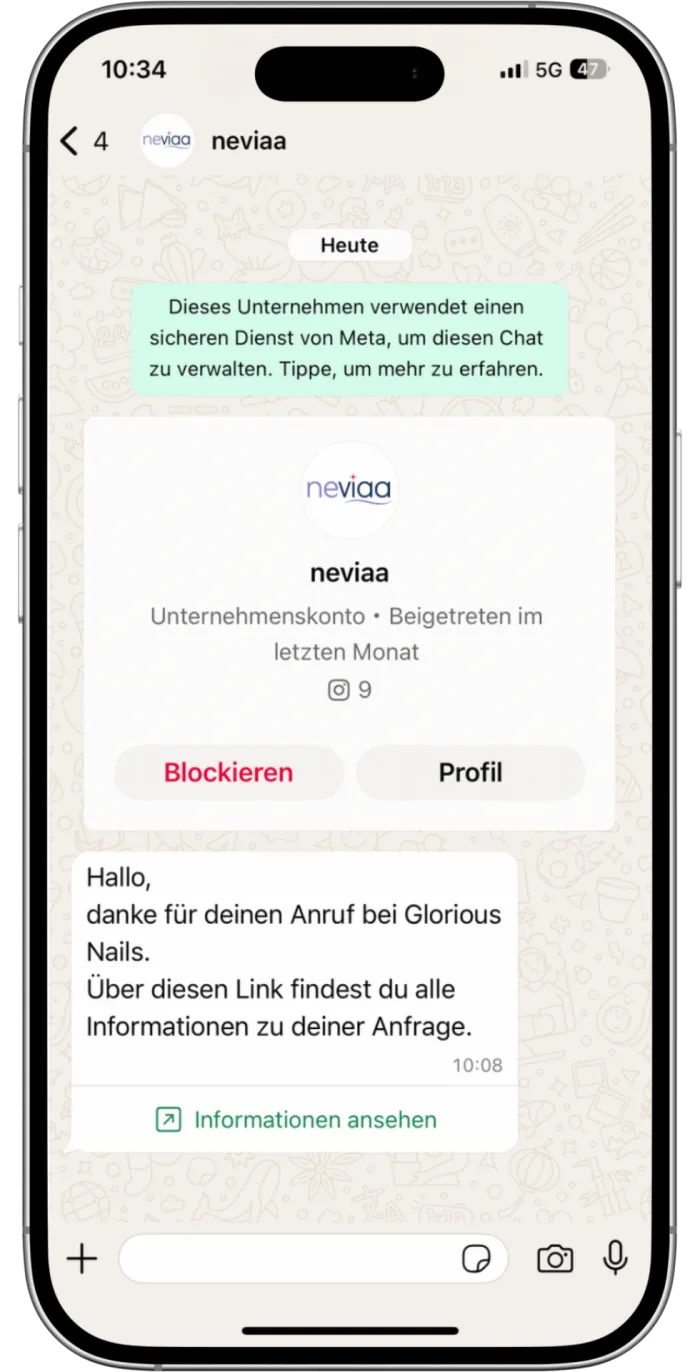
Task: Open the Informationen ansehen link
Action: (296, 1119)
